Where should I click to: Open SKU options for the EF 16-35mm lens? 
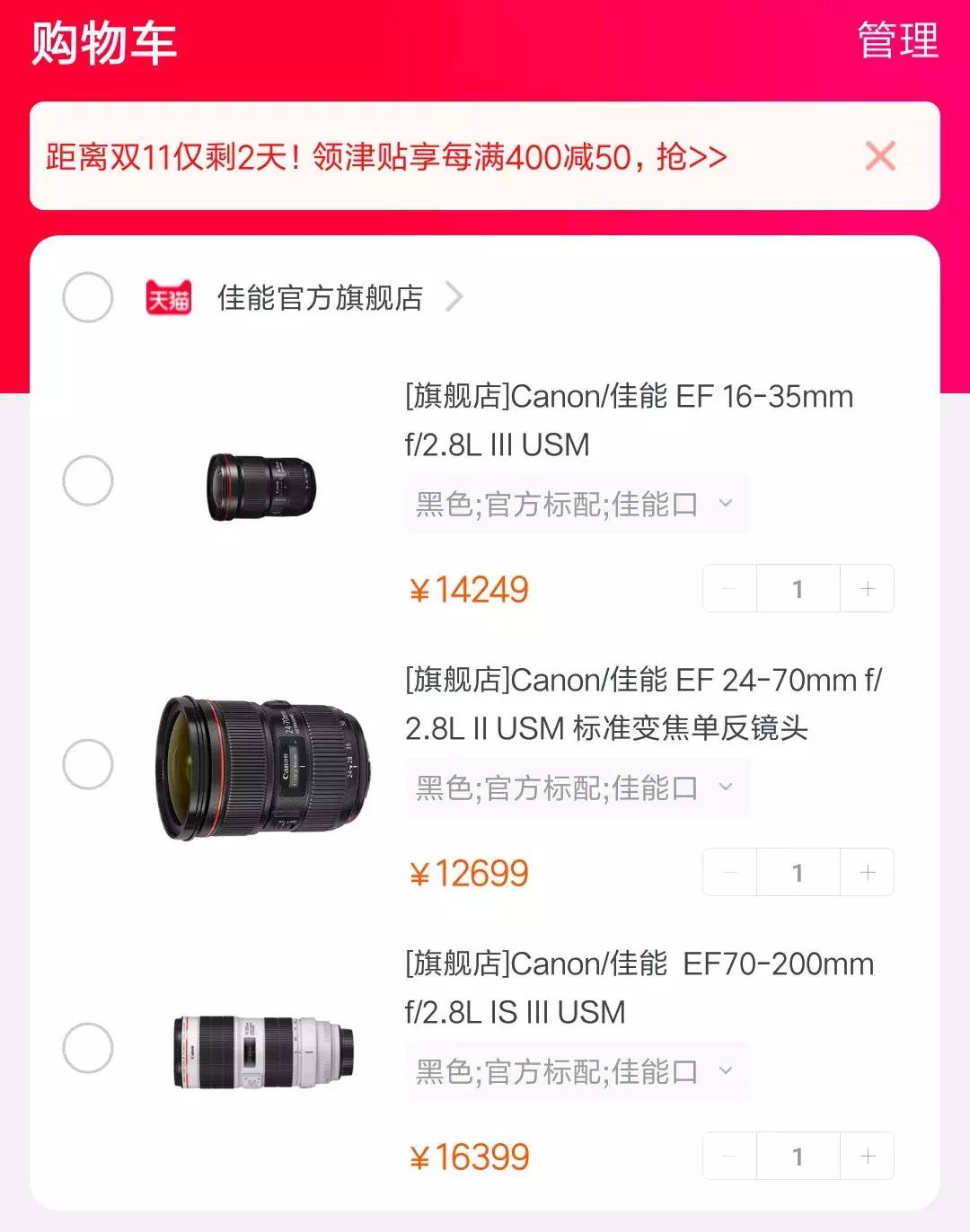point(575,504)
